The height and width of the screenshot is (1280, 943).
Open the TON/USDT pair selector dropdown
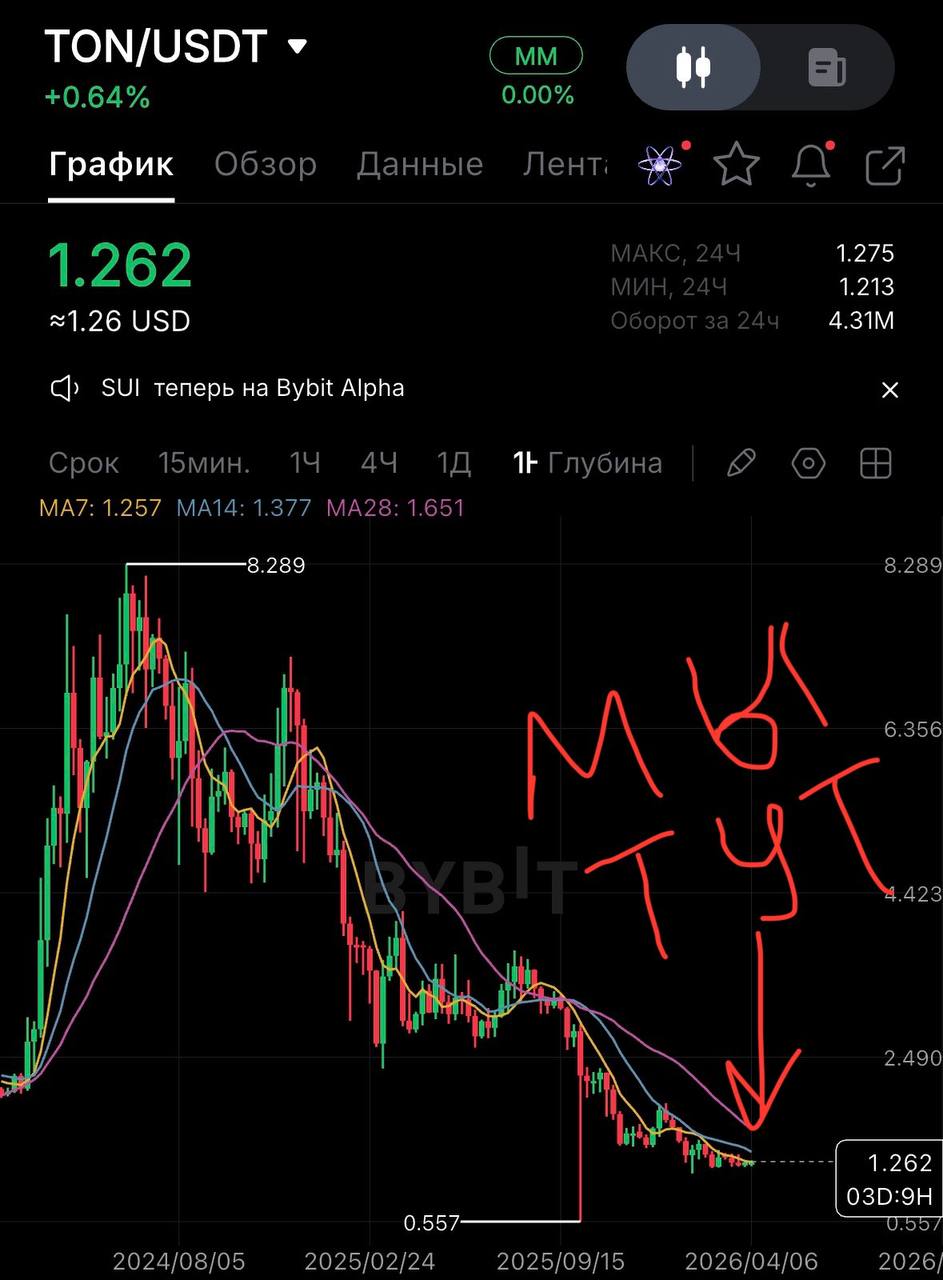click(297, 46)
